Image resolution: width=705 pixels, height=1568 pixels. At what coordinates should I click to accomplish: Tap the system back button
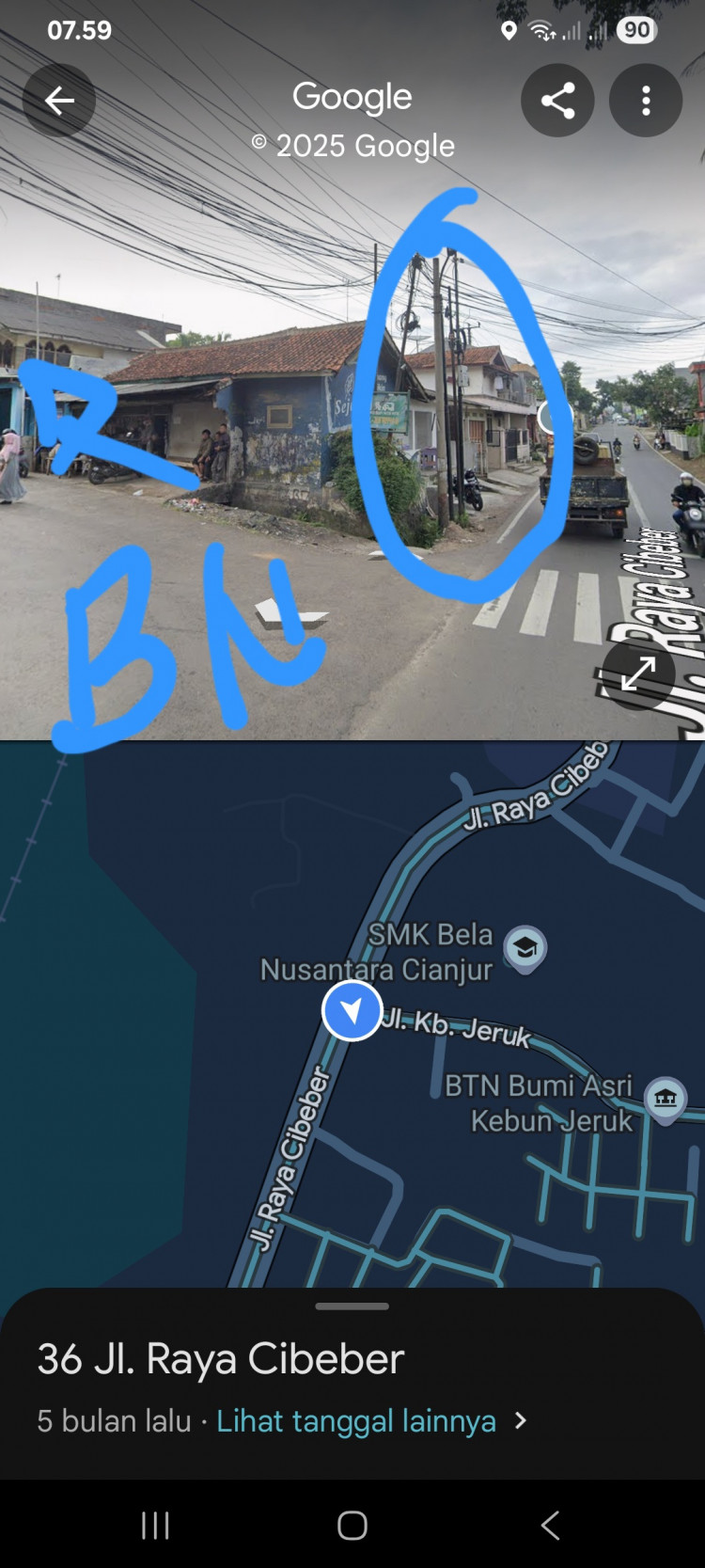click(x=551, y=1525)
